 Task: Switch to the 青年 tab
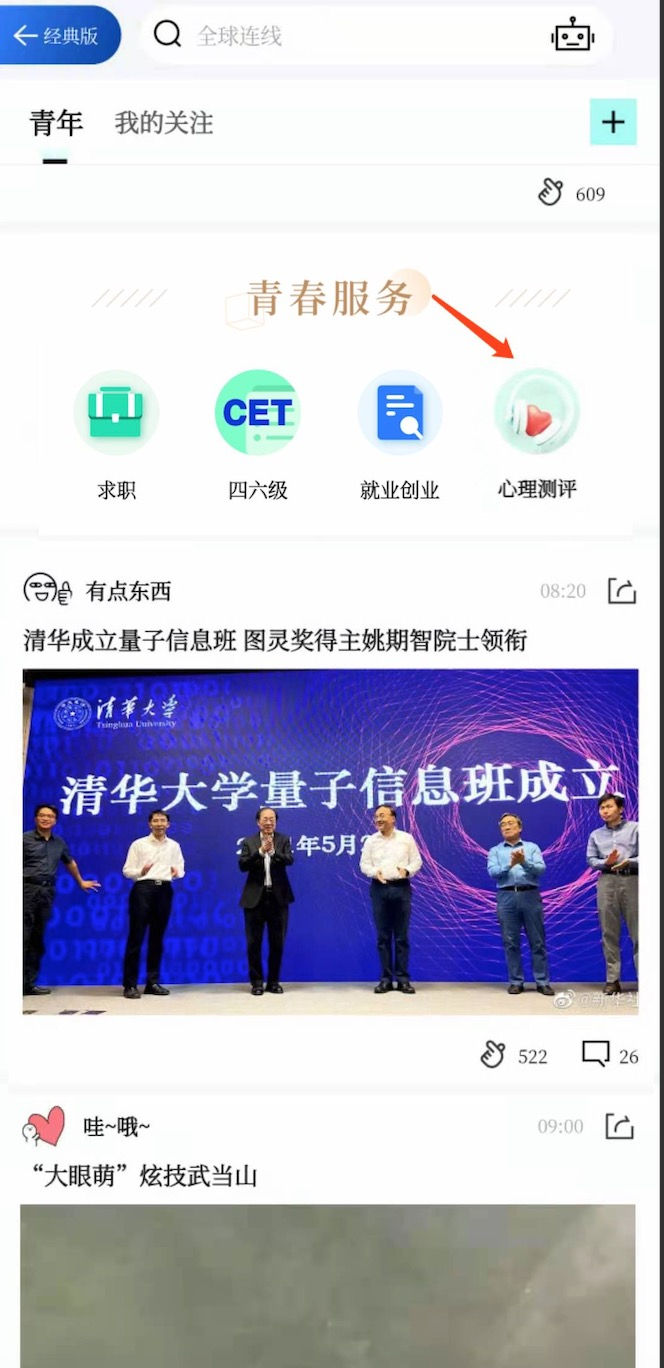point(55,124)
